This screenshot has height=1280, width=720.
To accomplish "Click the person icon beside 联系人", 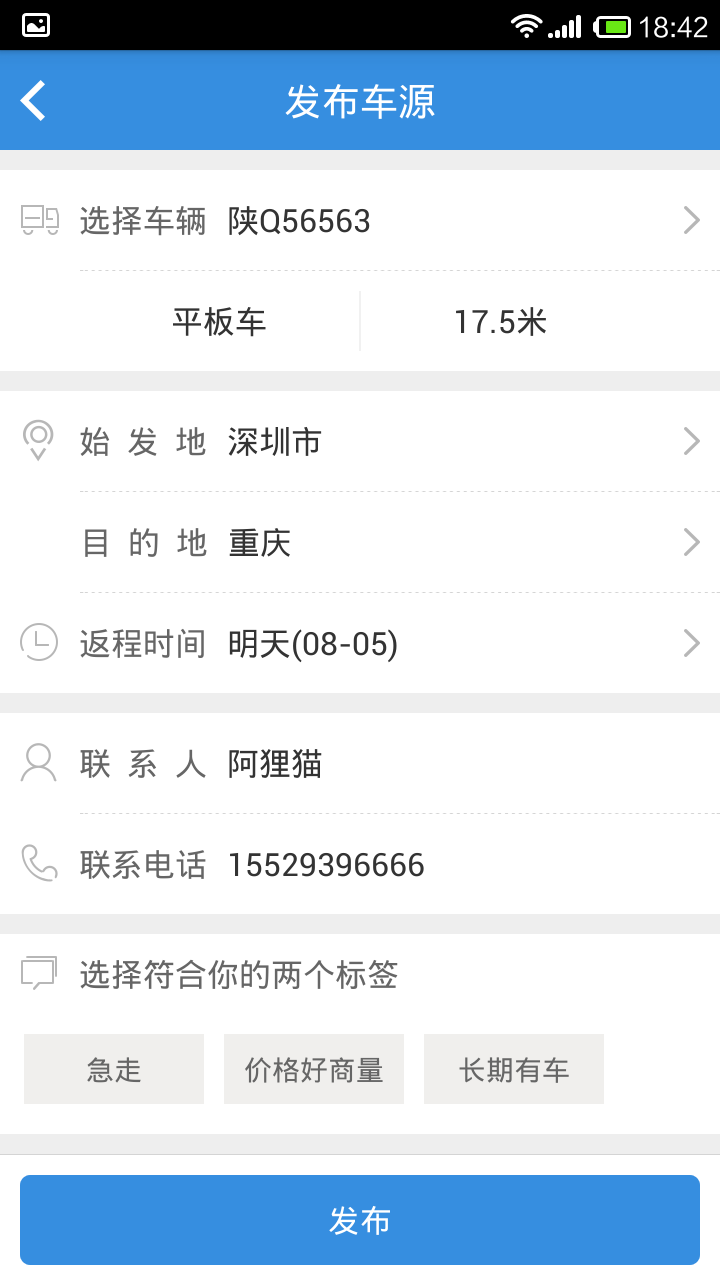I will (x=38, y=762).
